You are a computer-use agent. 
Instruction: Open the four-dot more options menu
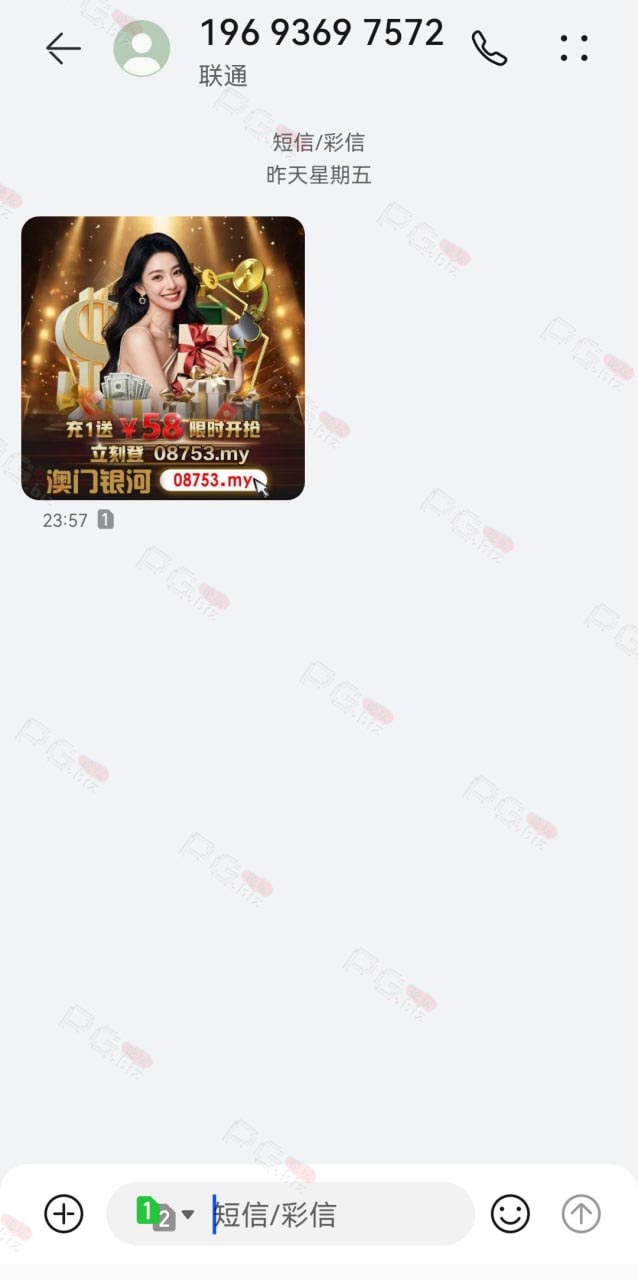pos(574,48)
